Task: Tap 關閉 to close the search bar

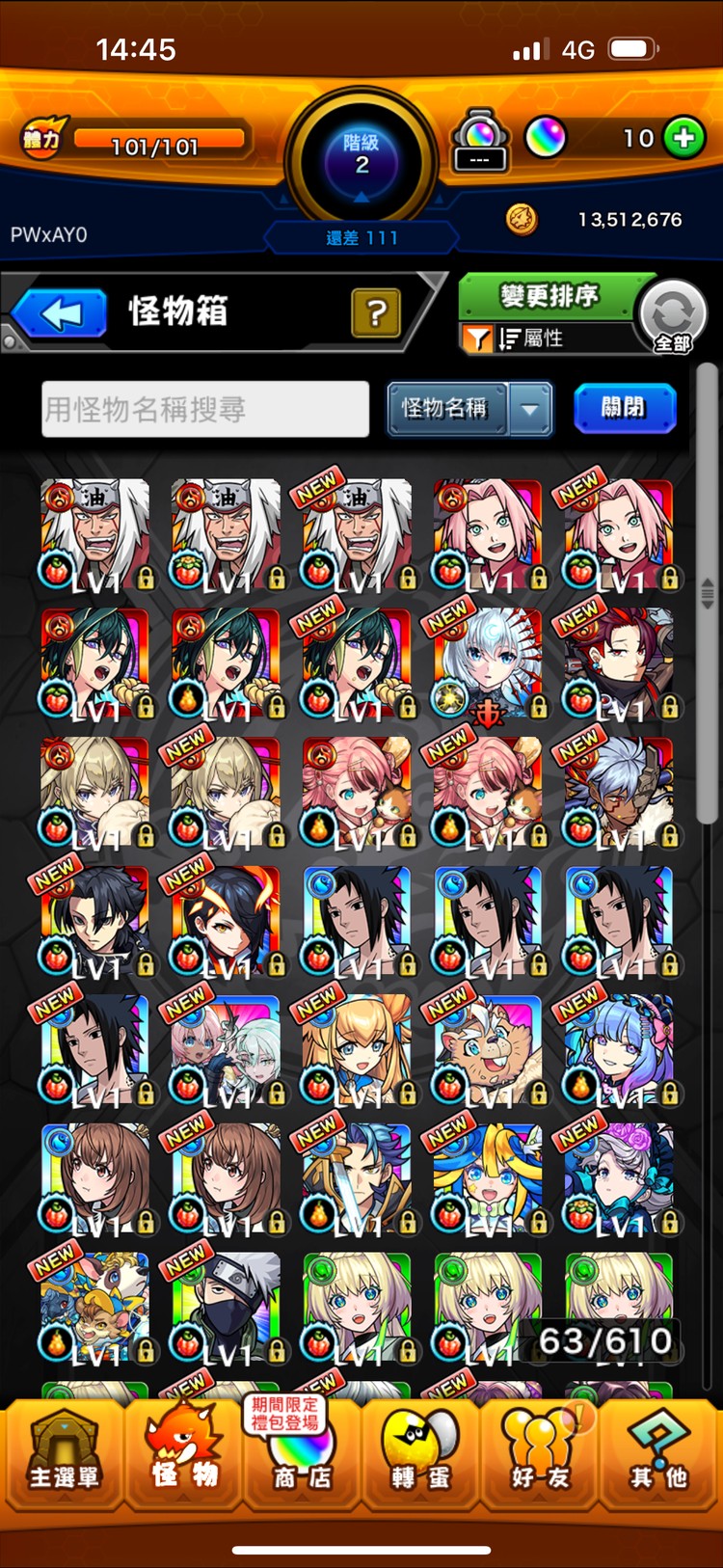Action: [625, 408]
